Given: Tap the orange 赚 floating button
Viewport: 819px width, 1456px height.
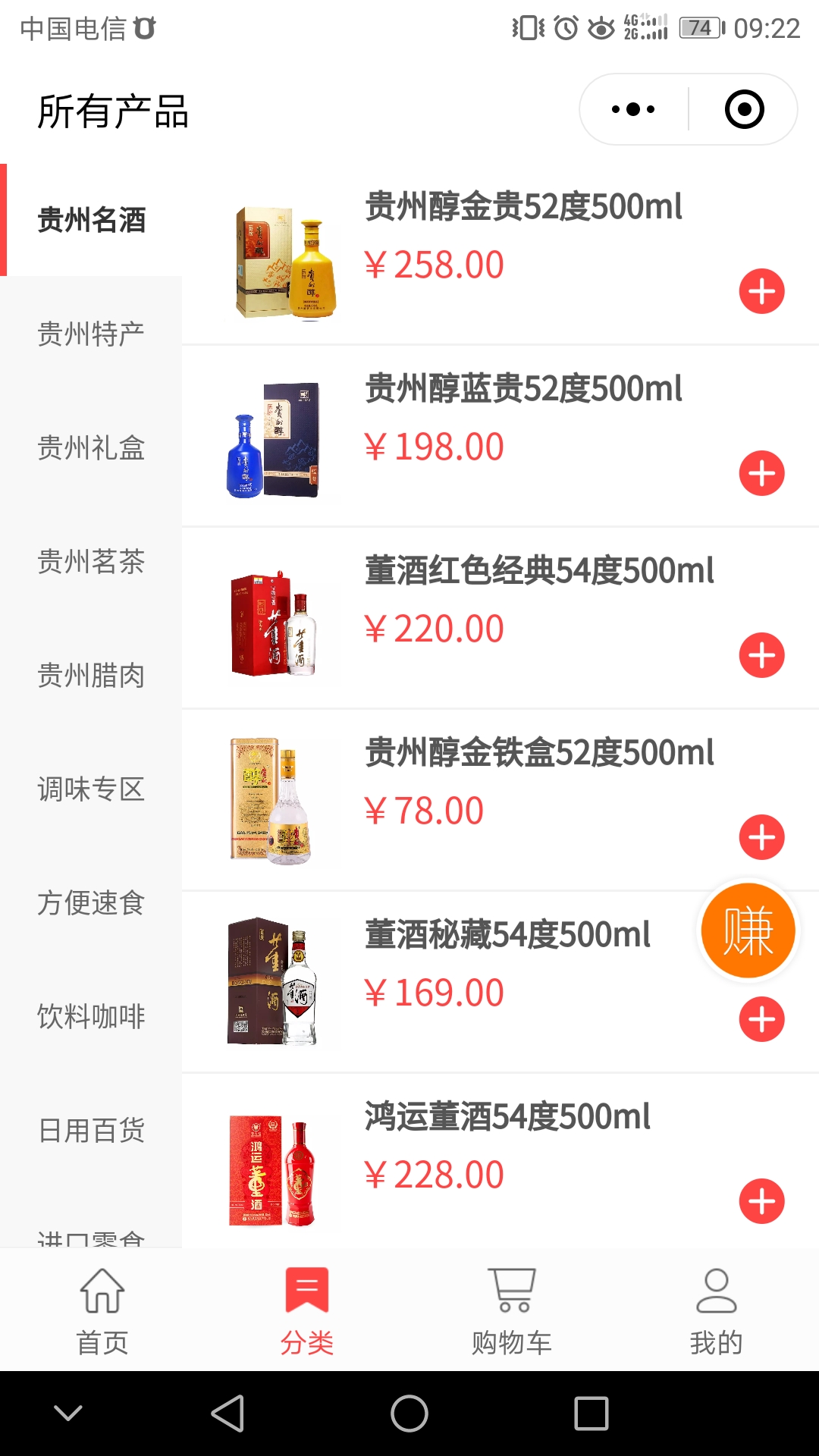Looking at the screenshot, I should [748, 930].
